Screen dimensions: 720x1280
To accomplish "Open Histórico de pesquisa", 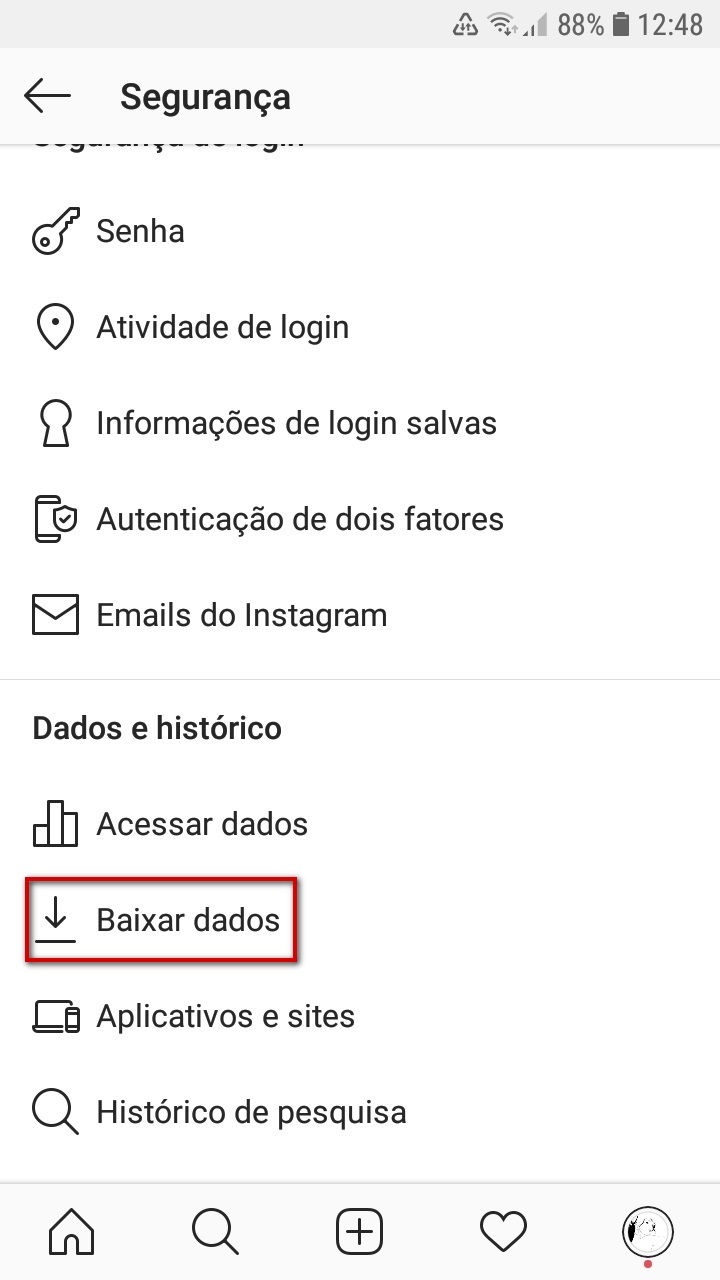I will click(x=360, y=1113).
